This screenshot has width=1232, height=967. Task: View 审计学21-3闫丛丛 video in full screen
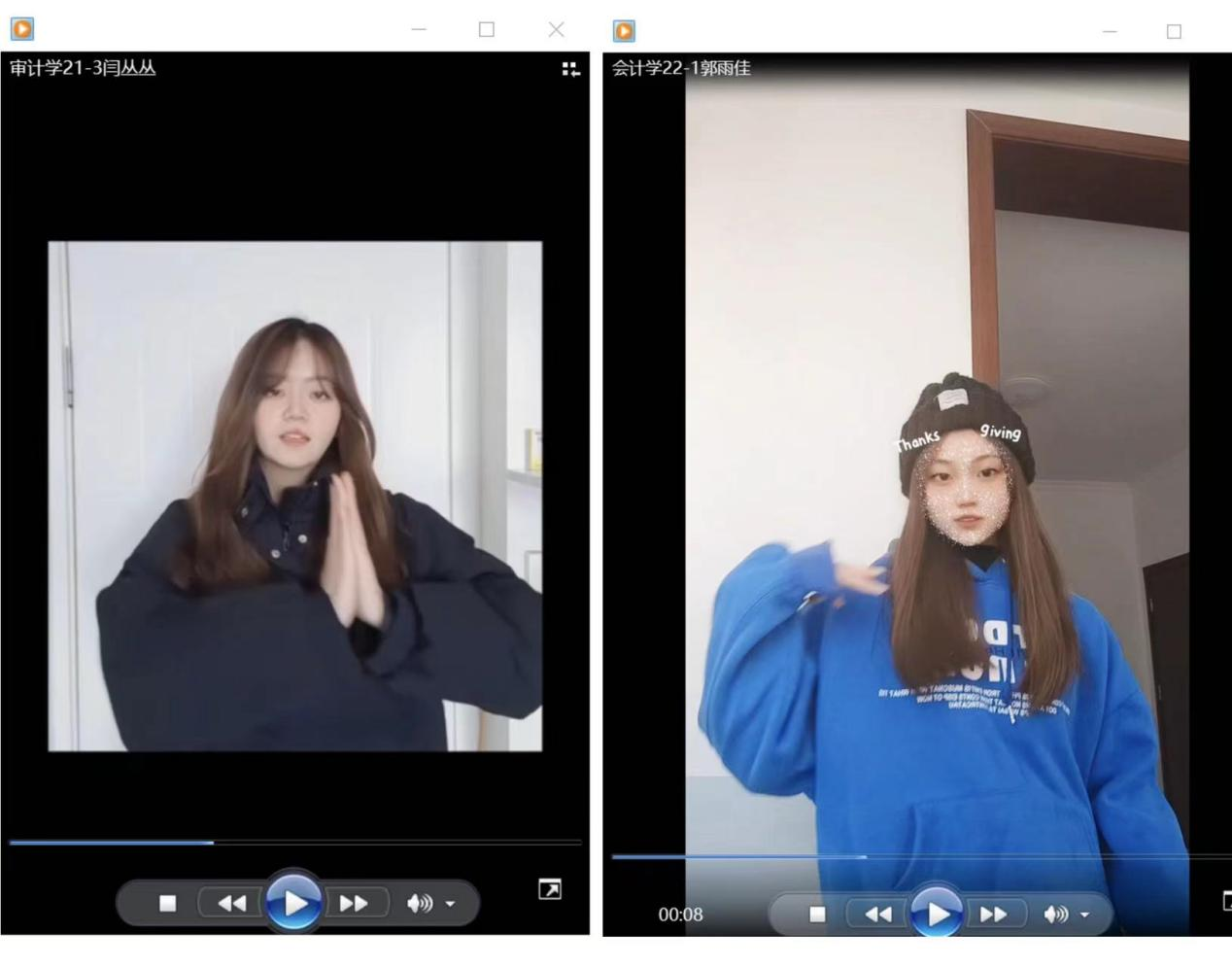(x=549, y=889)
